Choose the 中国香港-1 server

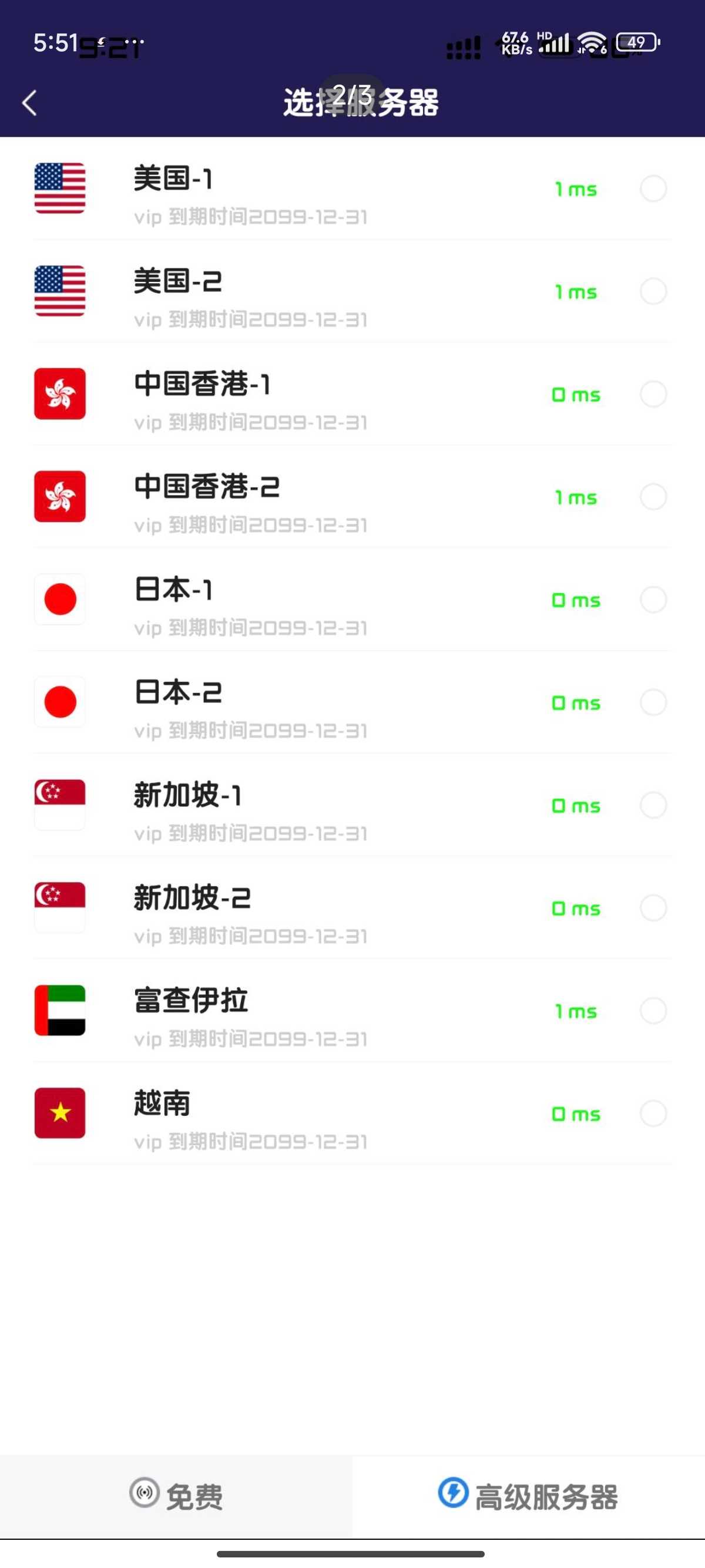pyautogui.click(x=352, y=395)
